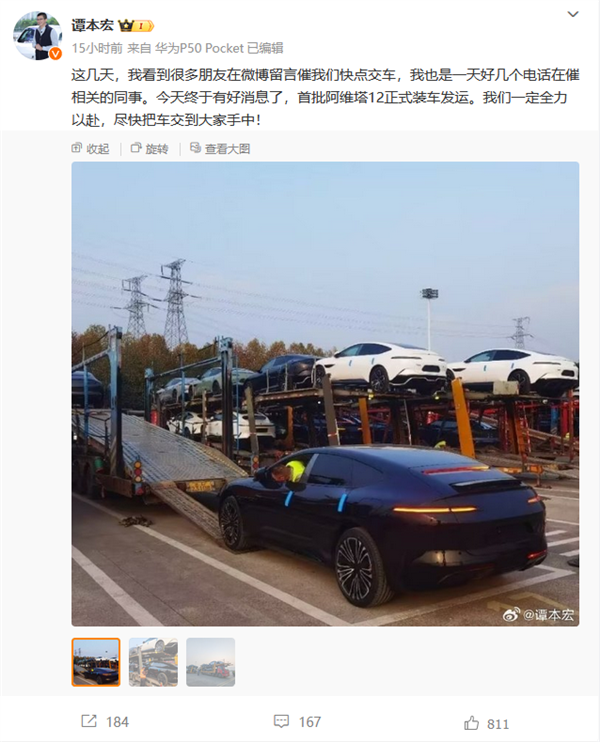Like the post with 811 likes
600x742 pixels.
point(487,722)
